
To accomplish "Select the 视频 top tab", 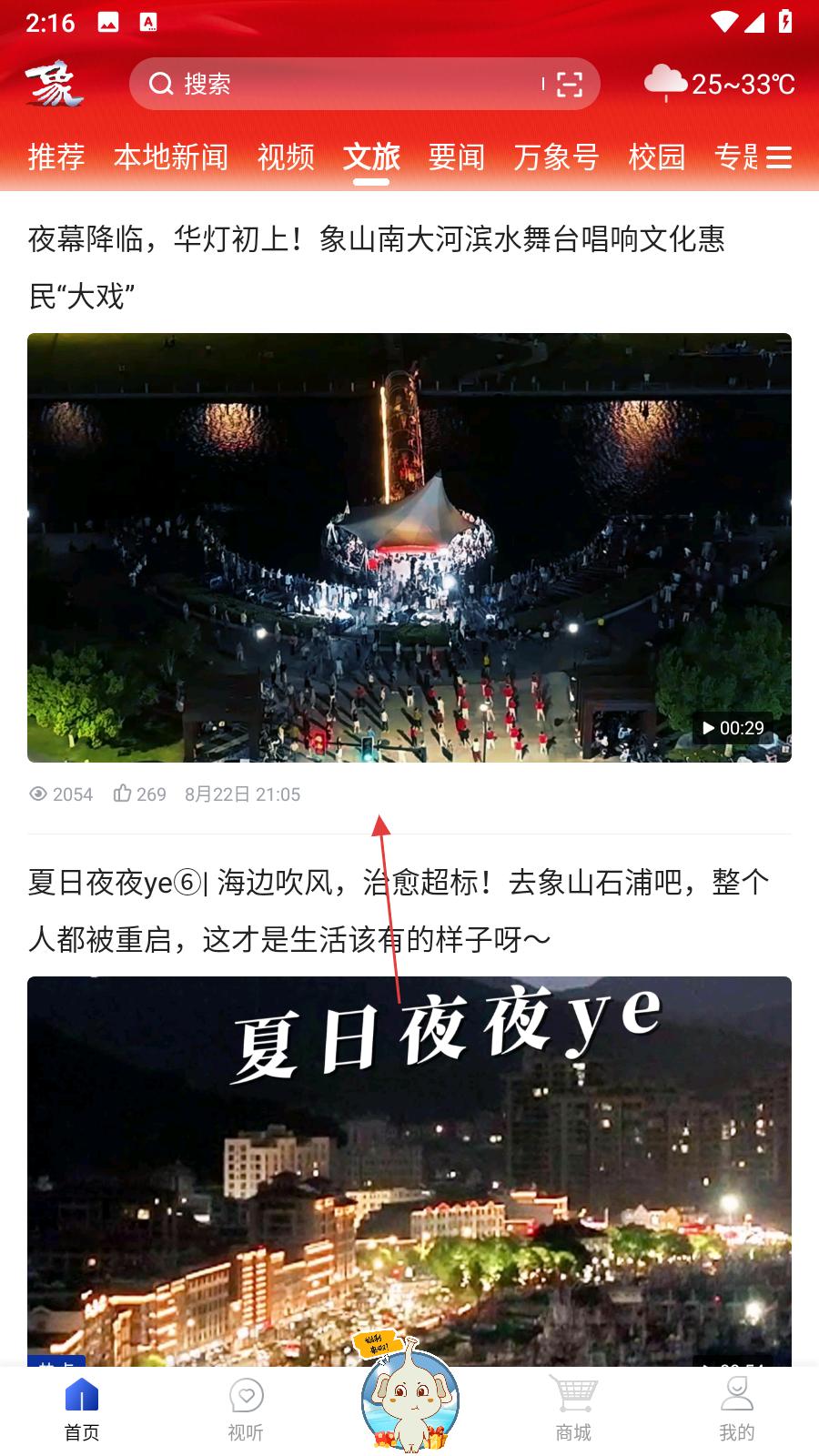I will 286,157.
